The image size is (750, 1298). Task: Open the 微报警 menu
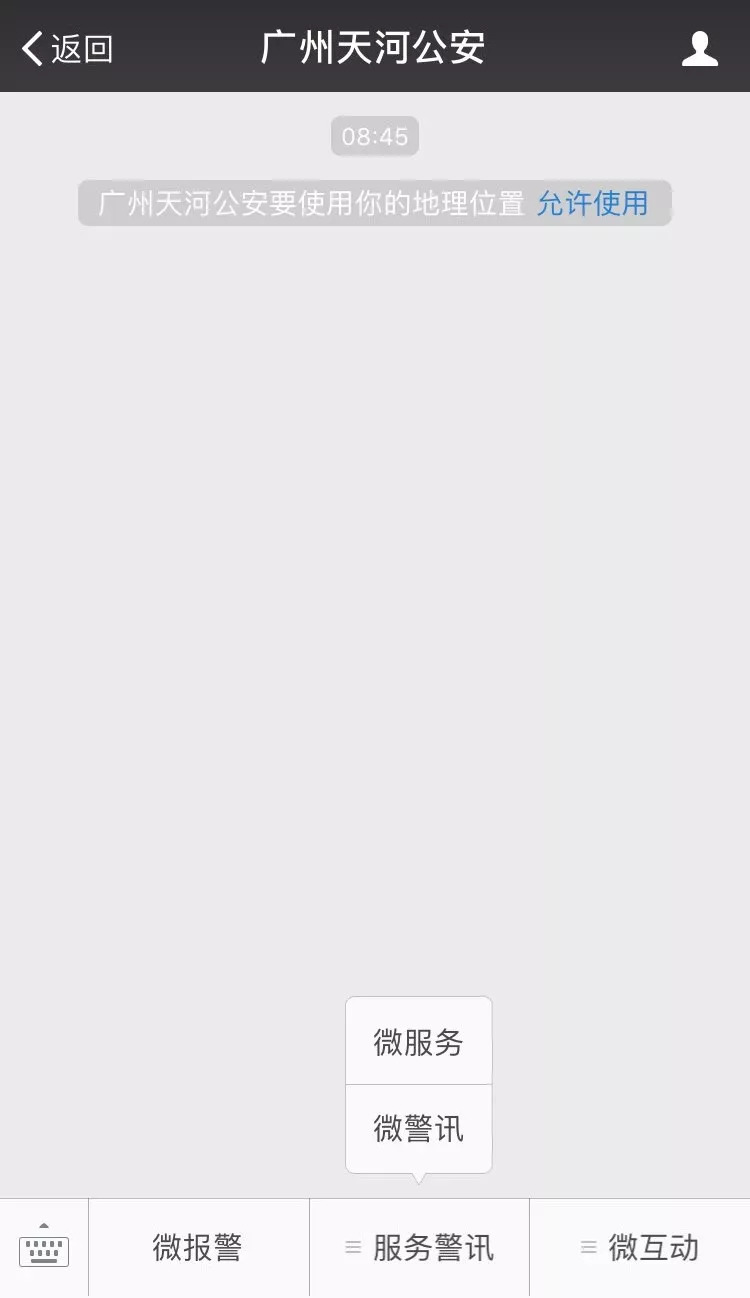coord(198,1247)
